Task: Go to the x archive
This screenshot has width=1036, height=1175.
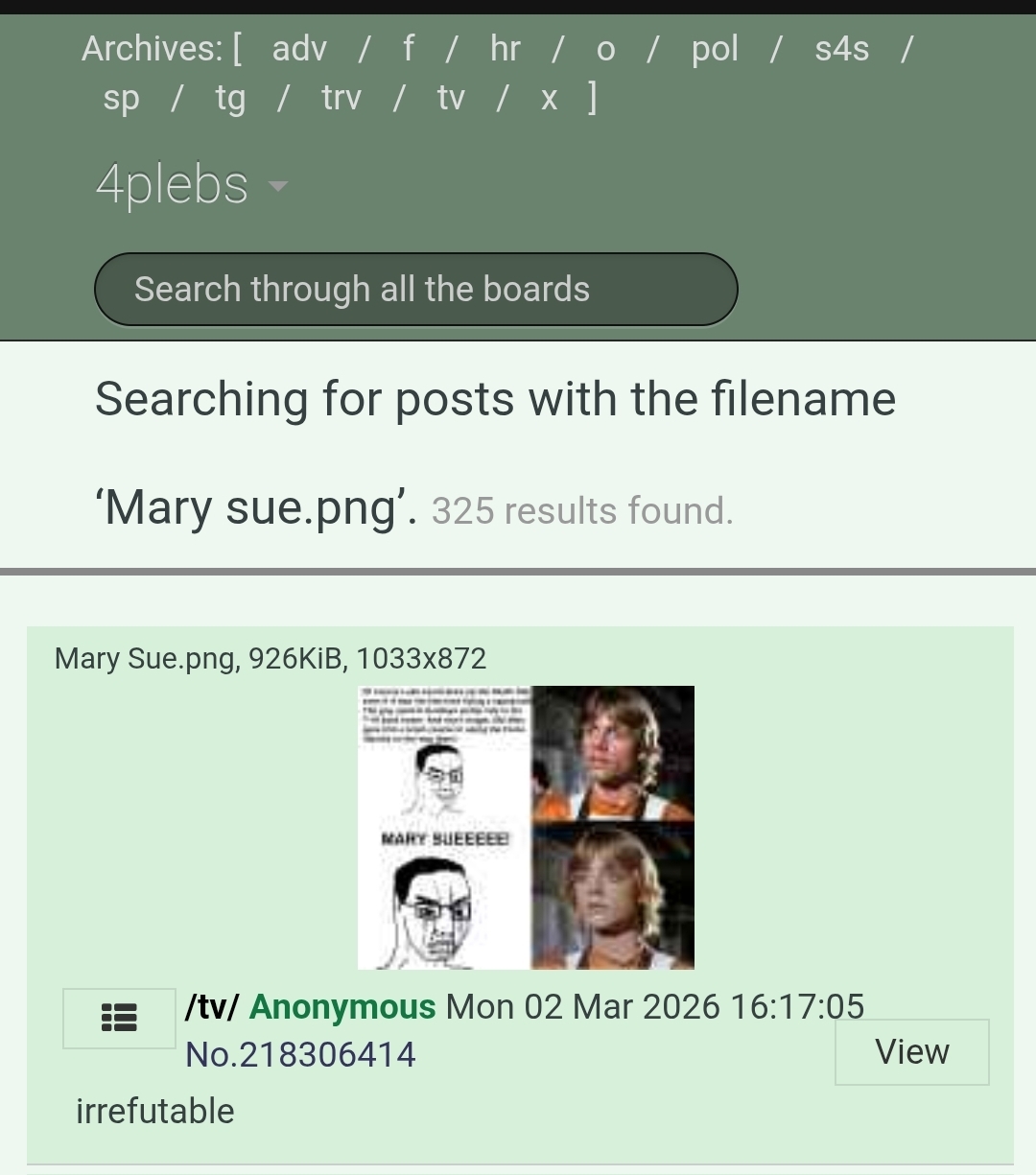Action: pyautogui.click(x=549, y=98)
